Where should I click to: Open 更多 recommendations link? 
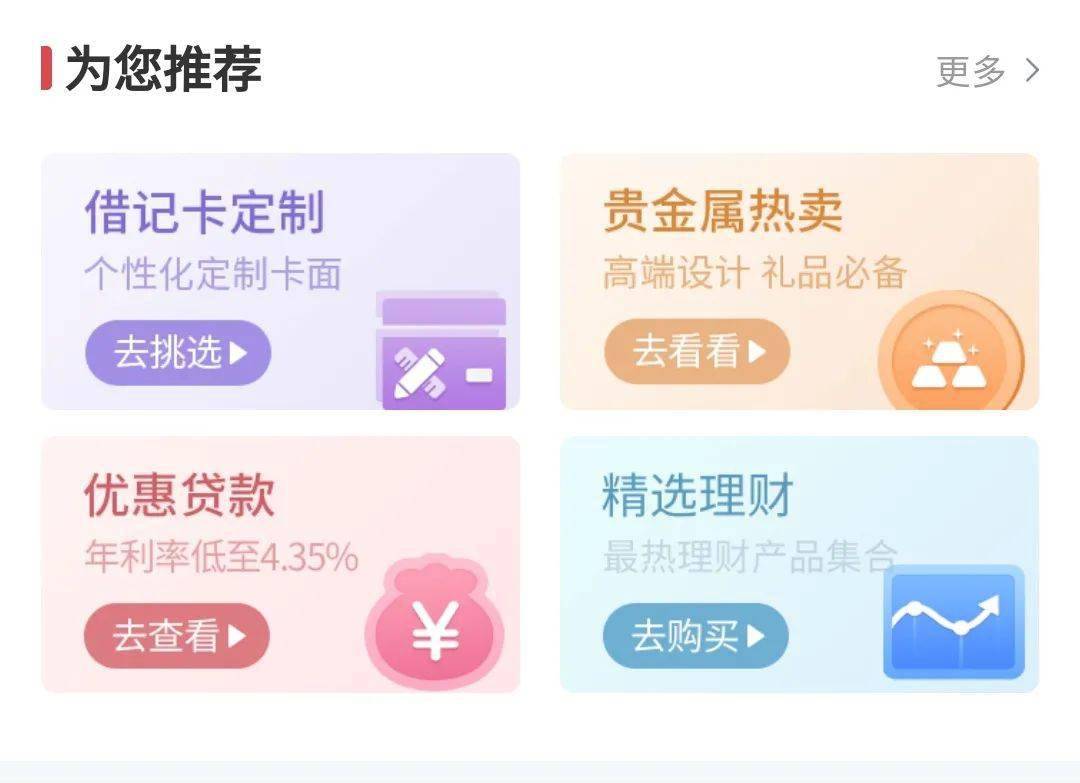tap(987, 71)
